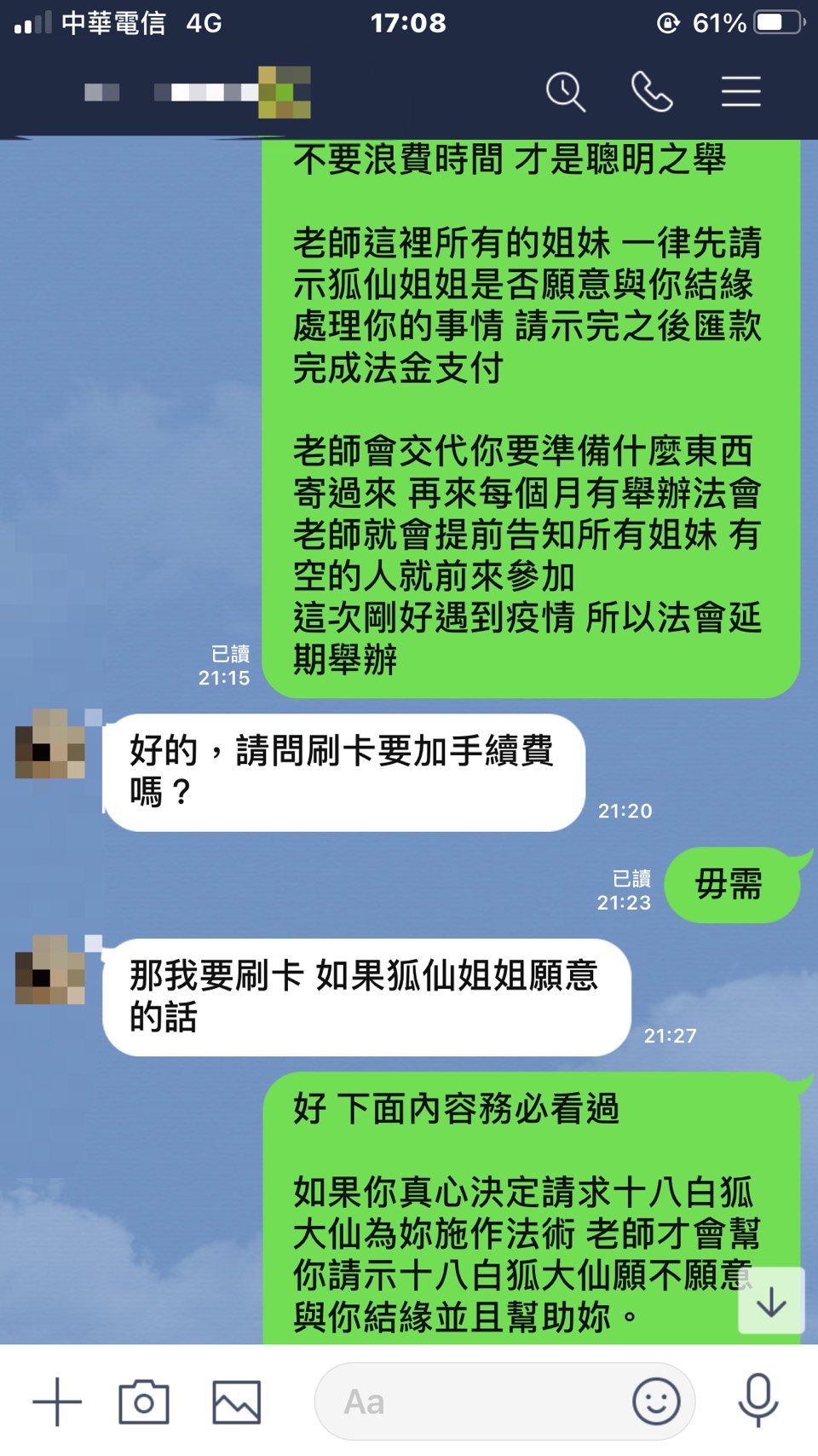Pick a photo from gallery

[236, 1401]
